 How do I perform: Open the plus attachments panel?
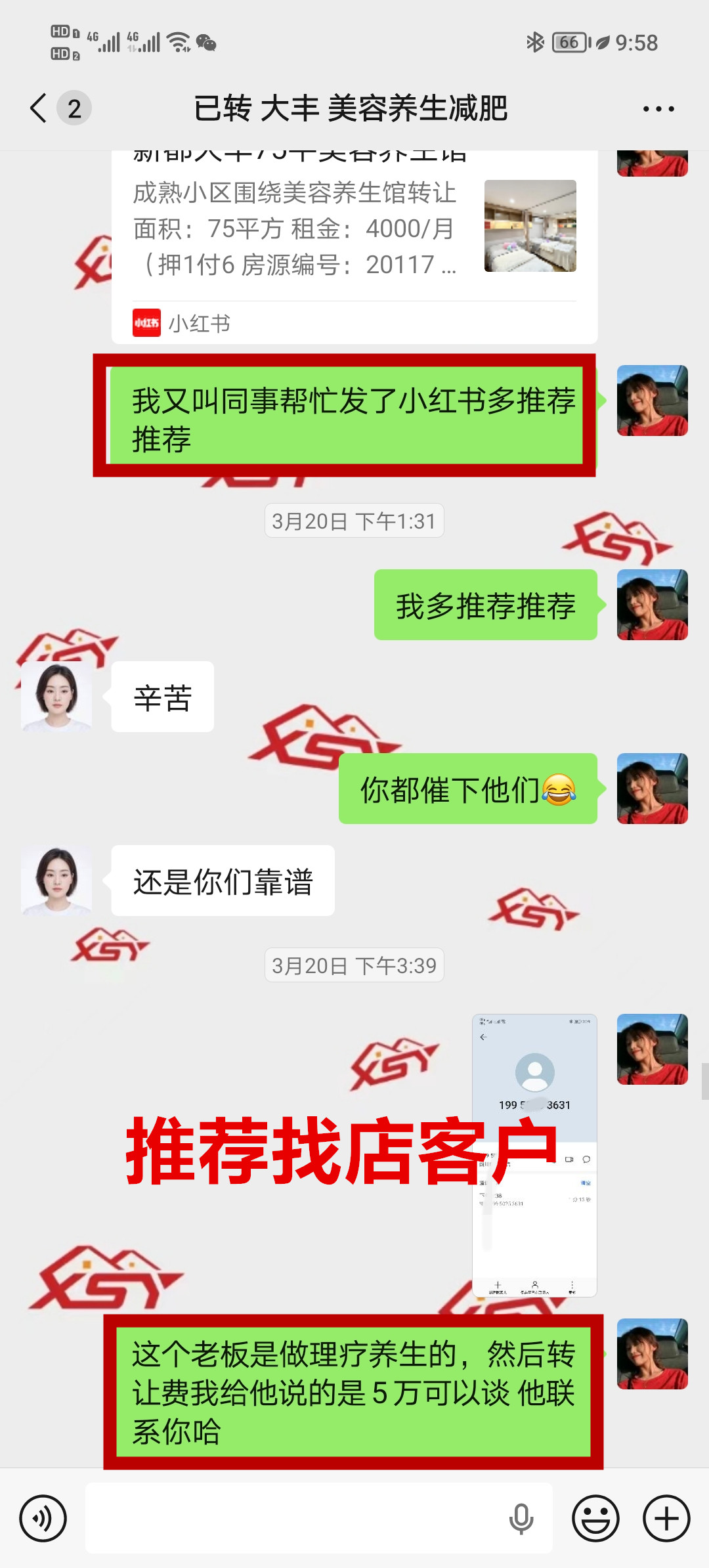(666, 1518)
